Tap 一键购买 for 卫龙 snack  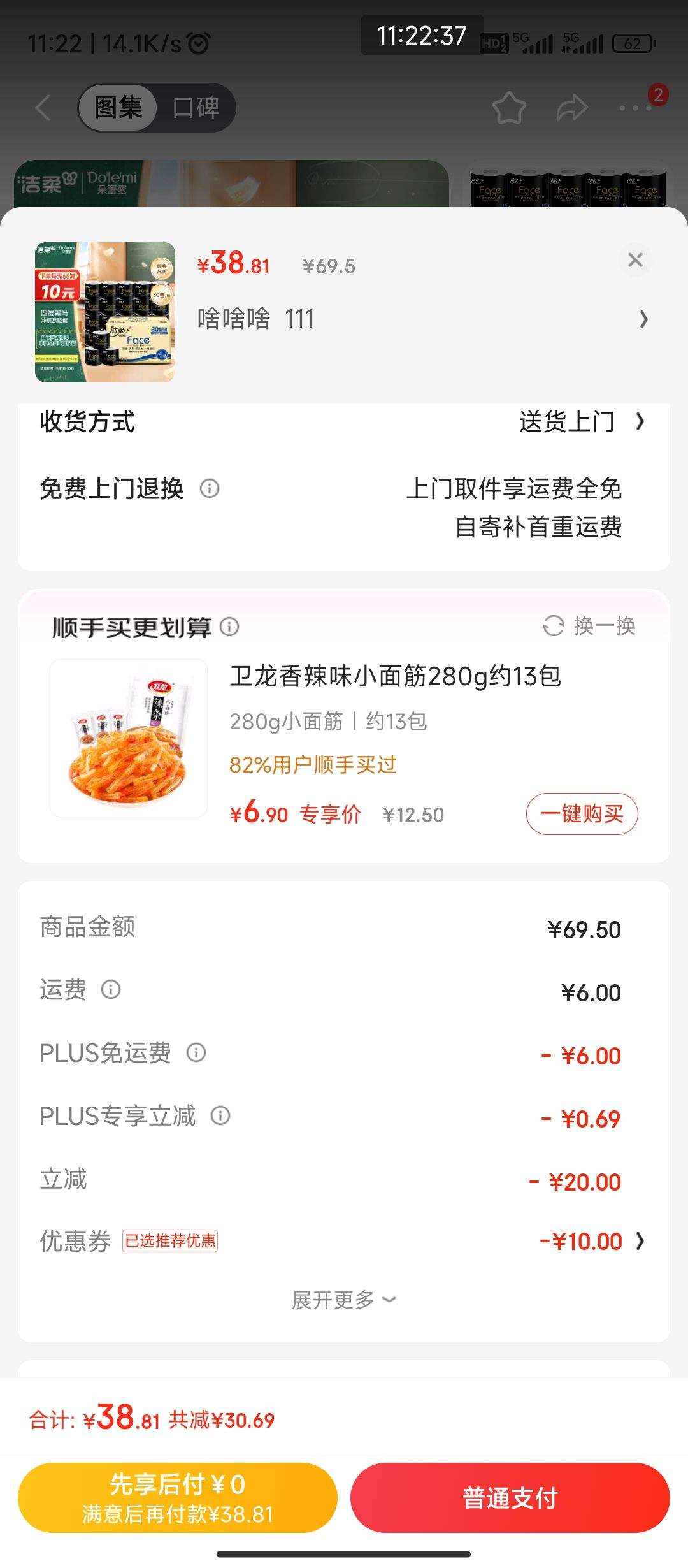(582, 813)
